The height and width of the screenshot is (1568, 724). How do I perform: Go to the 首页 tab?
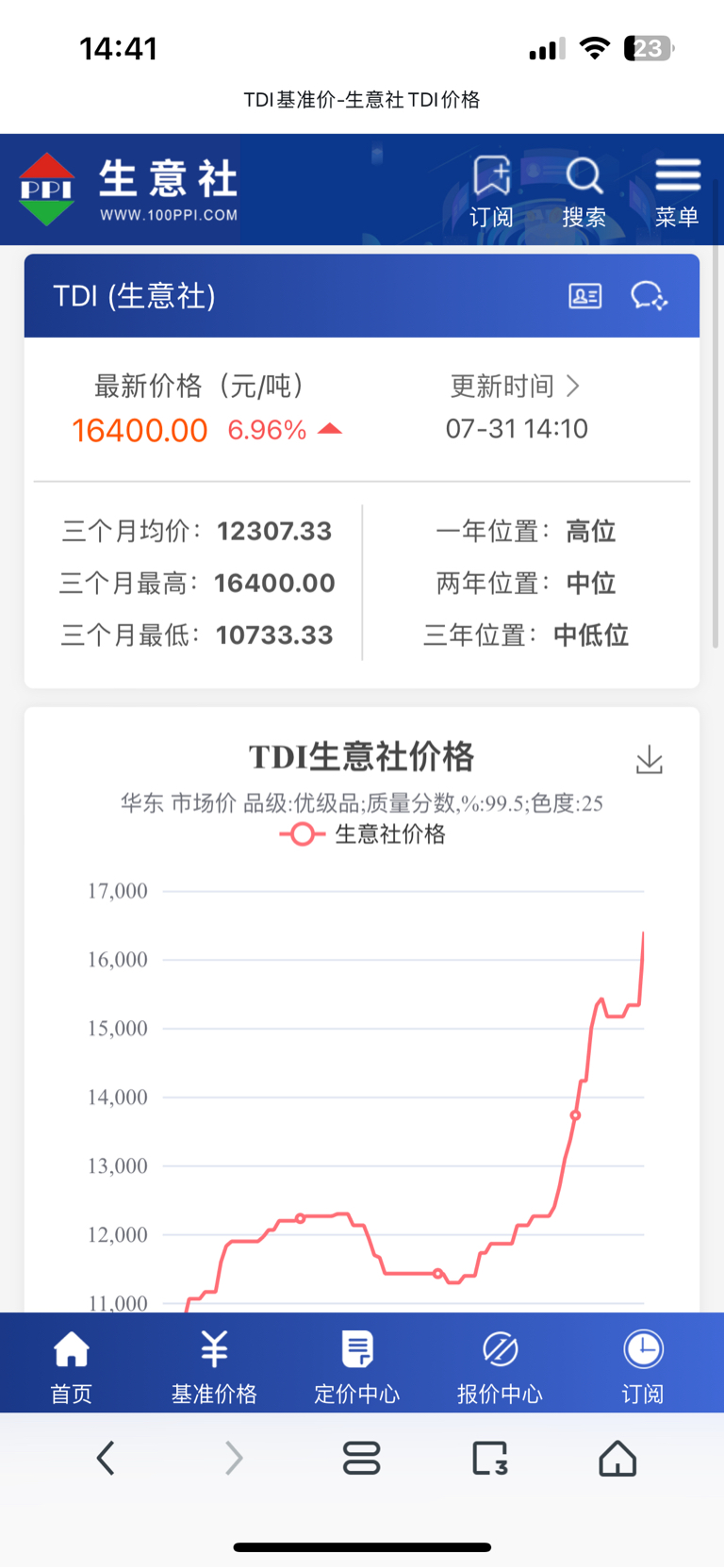[x=72, y=1366]
